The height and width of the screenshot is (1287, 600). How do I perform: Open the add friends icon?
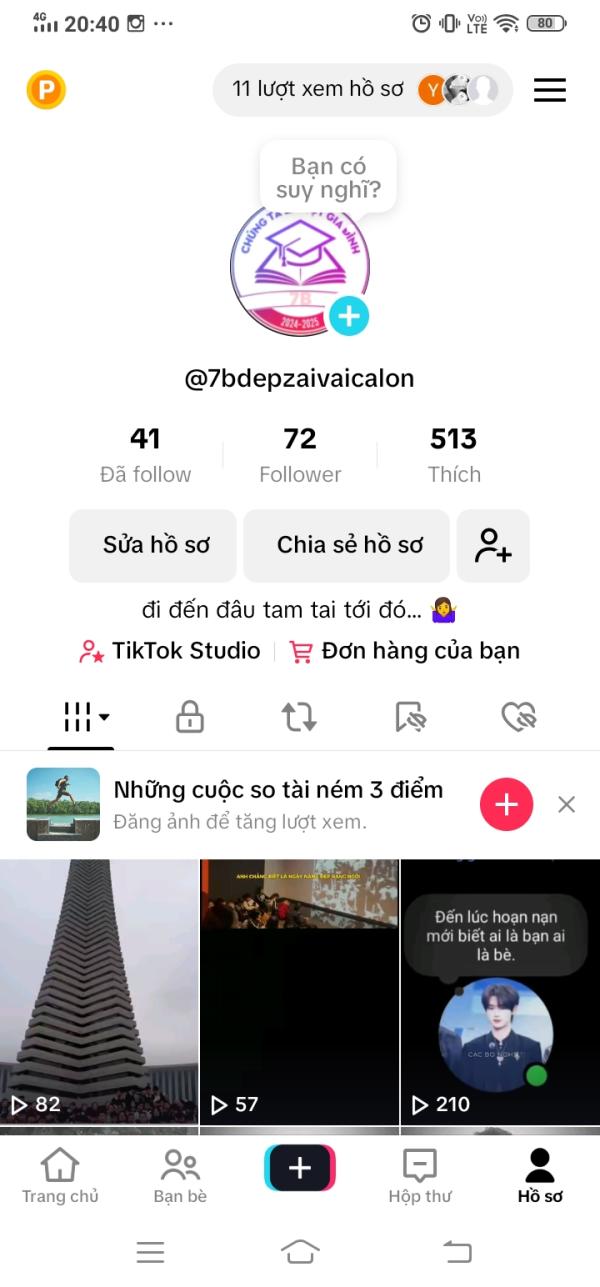[493, 545]
